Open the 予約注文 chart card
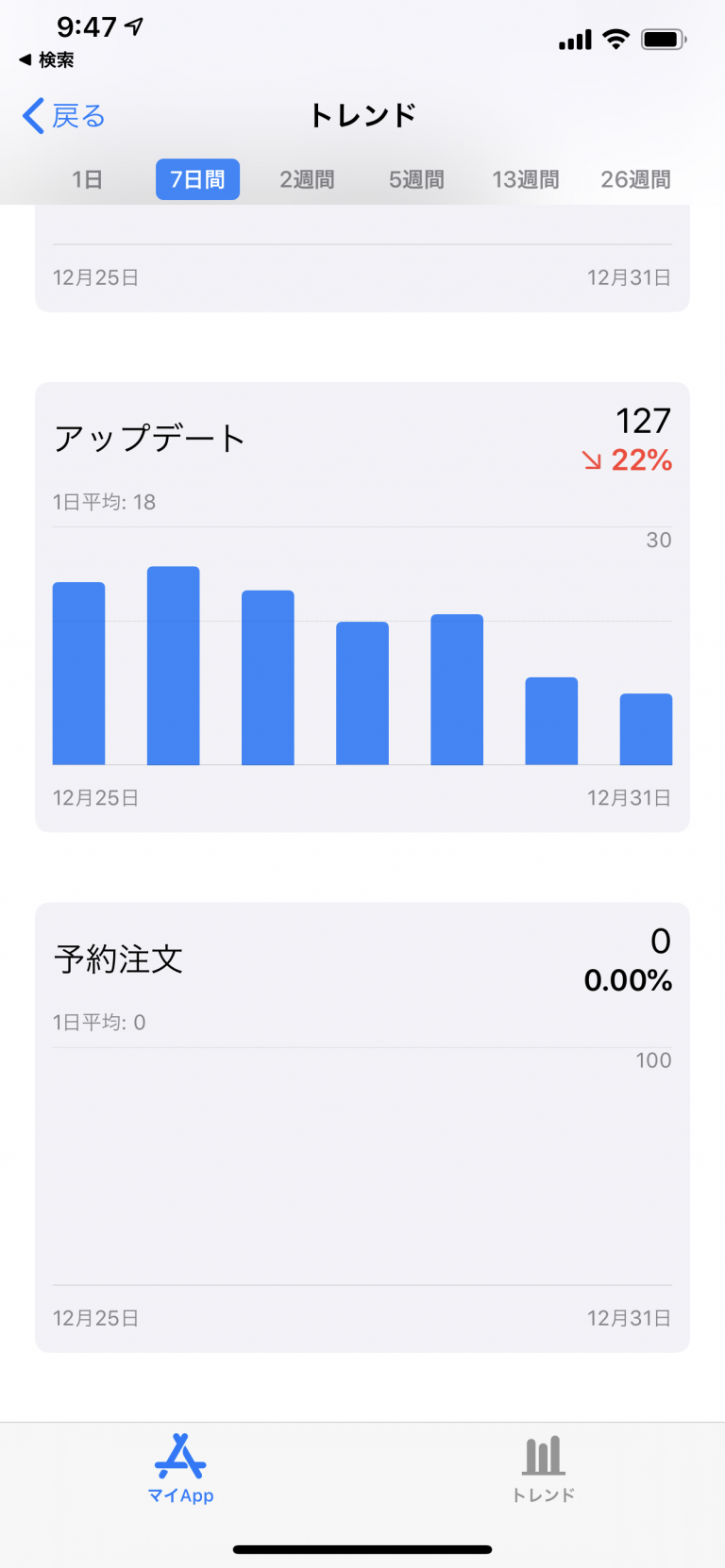 point(362,1127)
